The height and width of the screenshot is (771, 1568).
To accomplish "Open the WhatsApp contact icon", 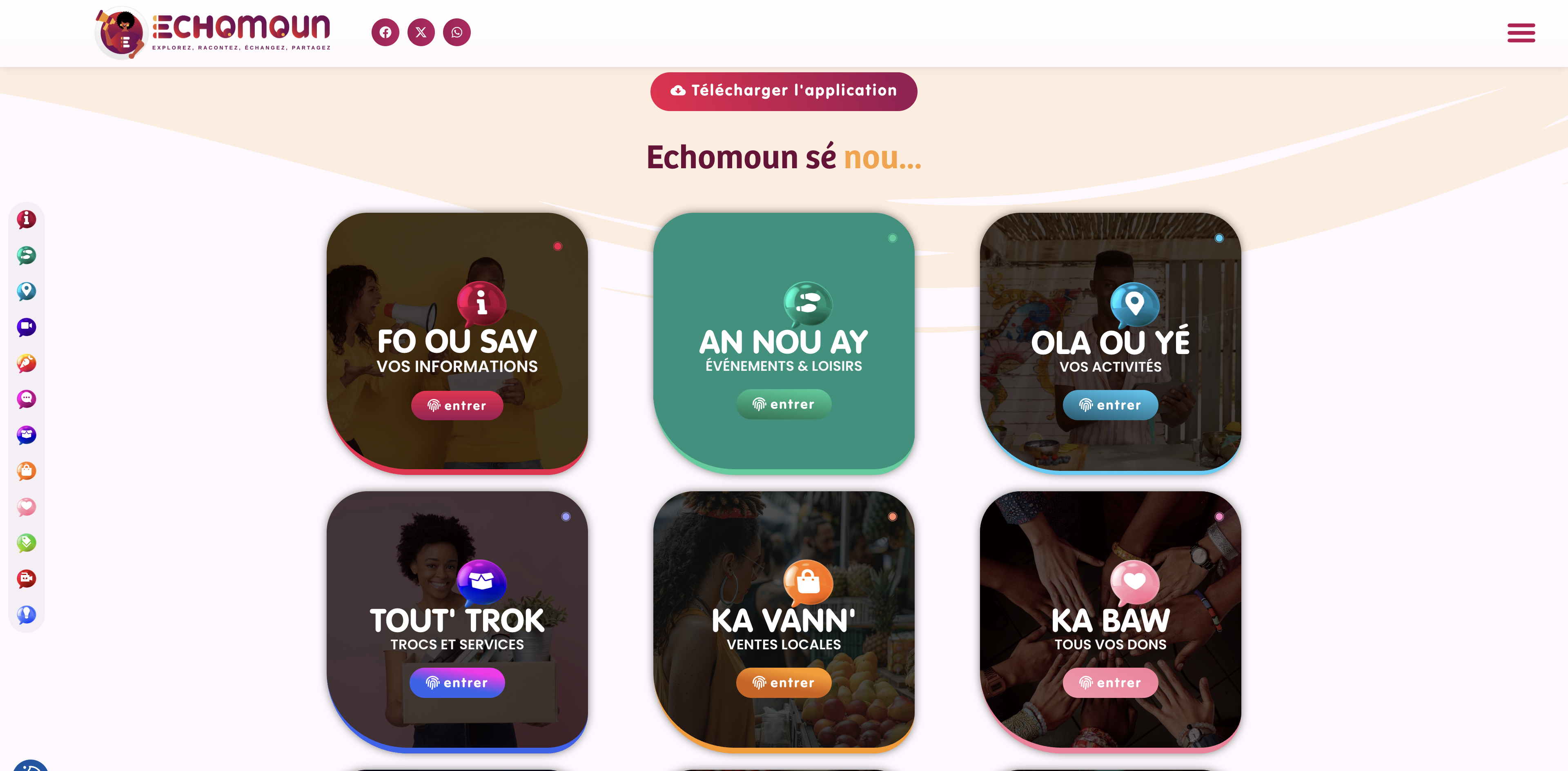I will click(x=457, y=32).
